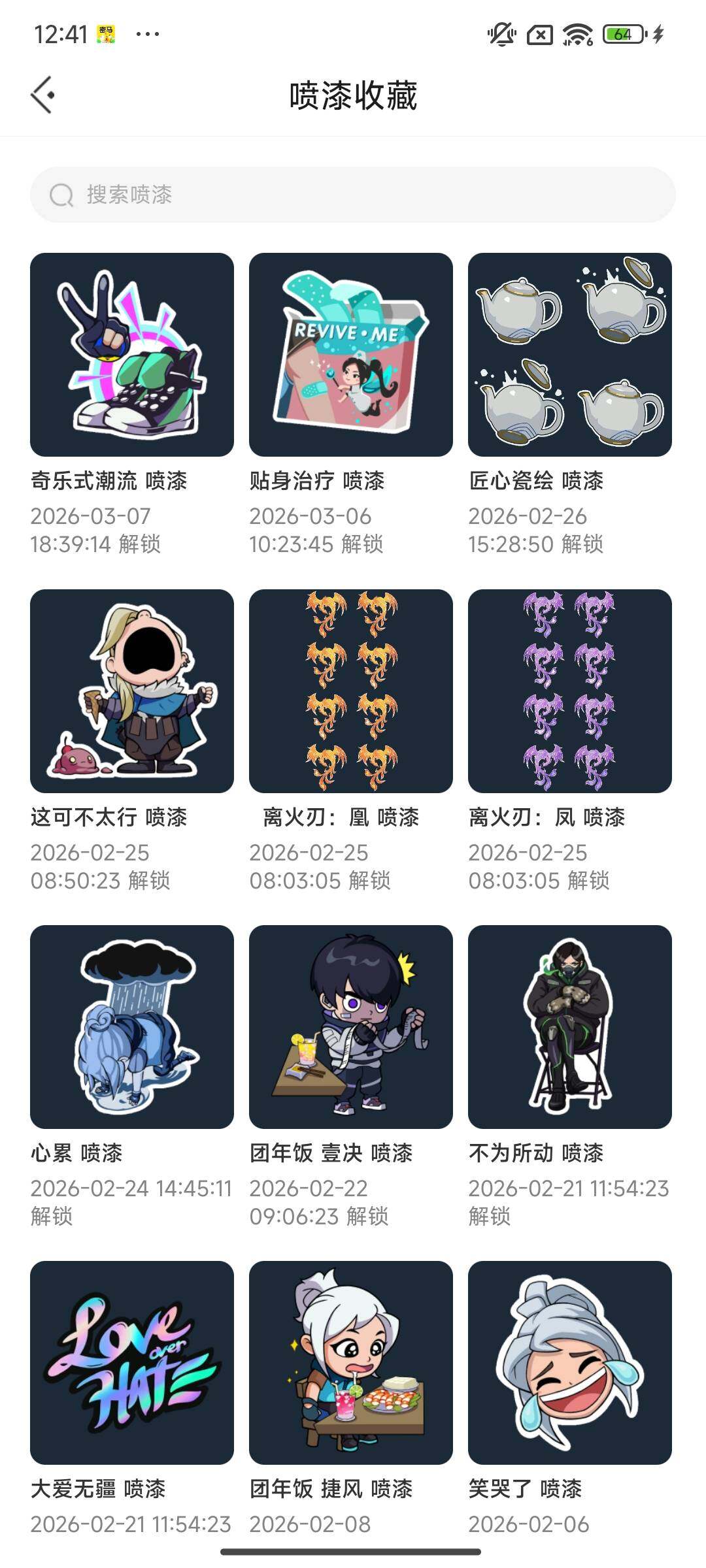Click the search magnifier icon
The image size is (706, 1568).
tap(61, 194)
